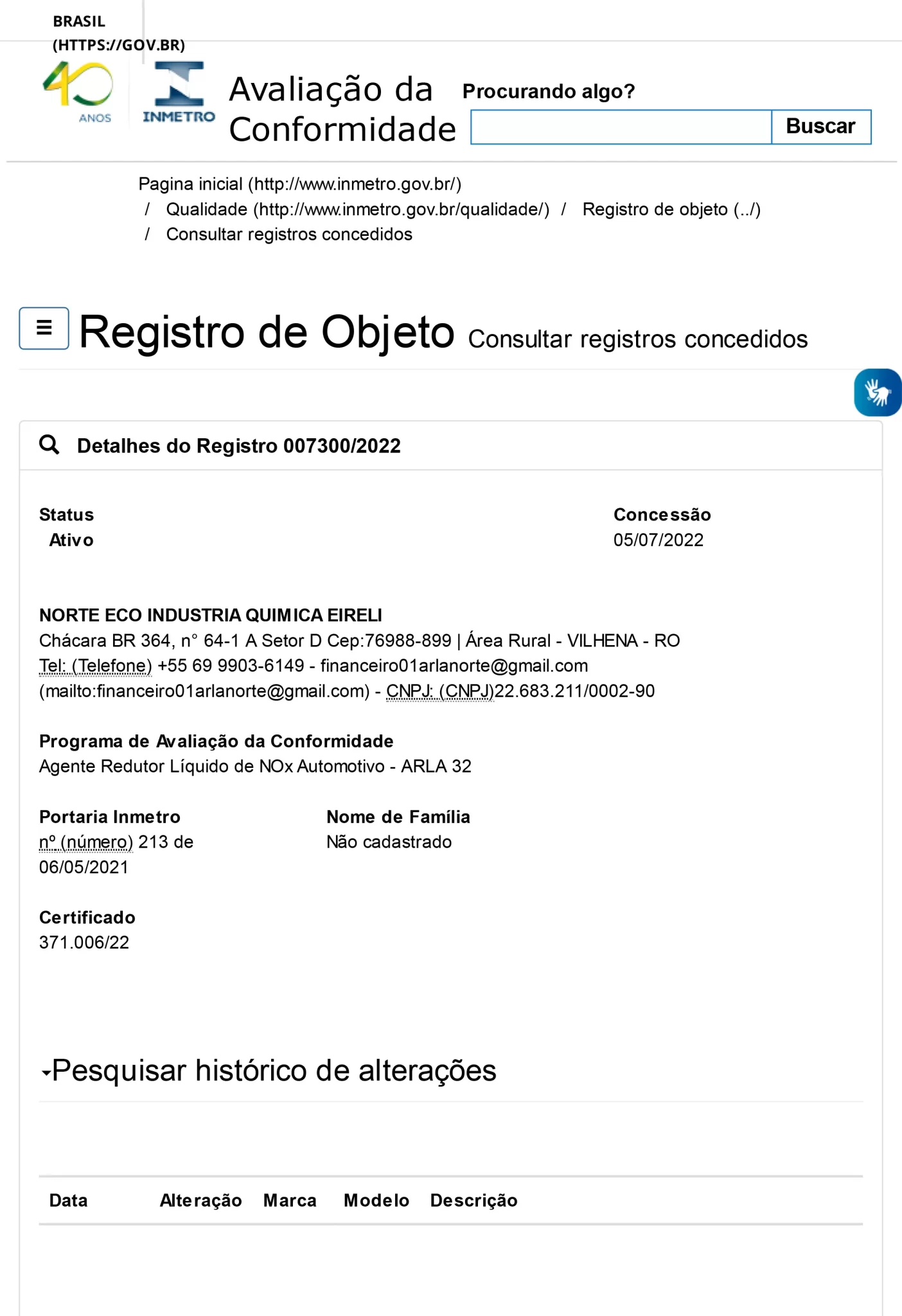Tap the Buscar button
The image size is (902, 1316).
click(820, 127)
